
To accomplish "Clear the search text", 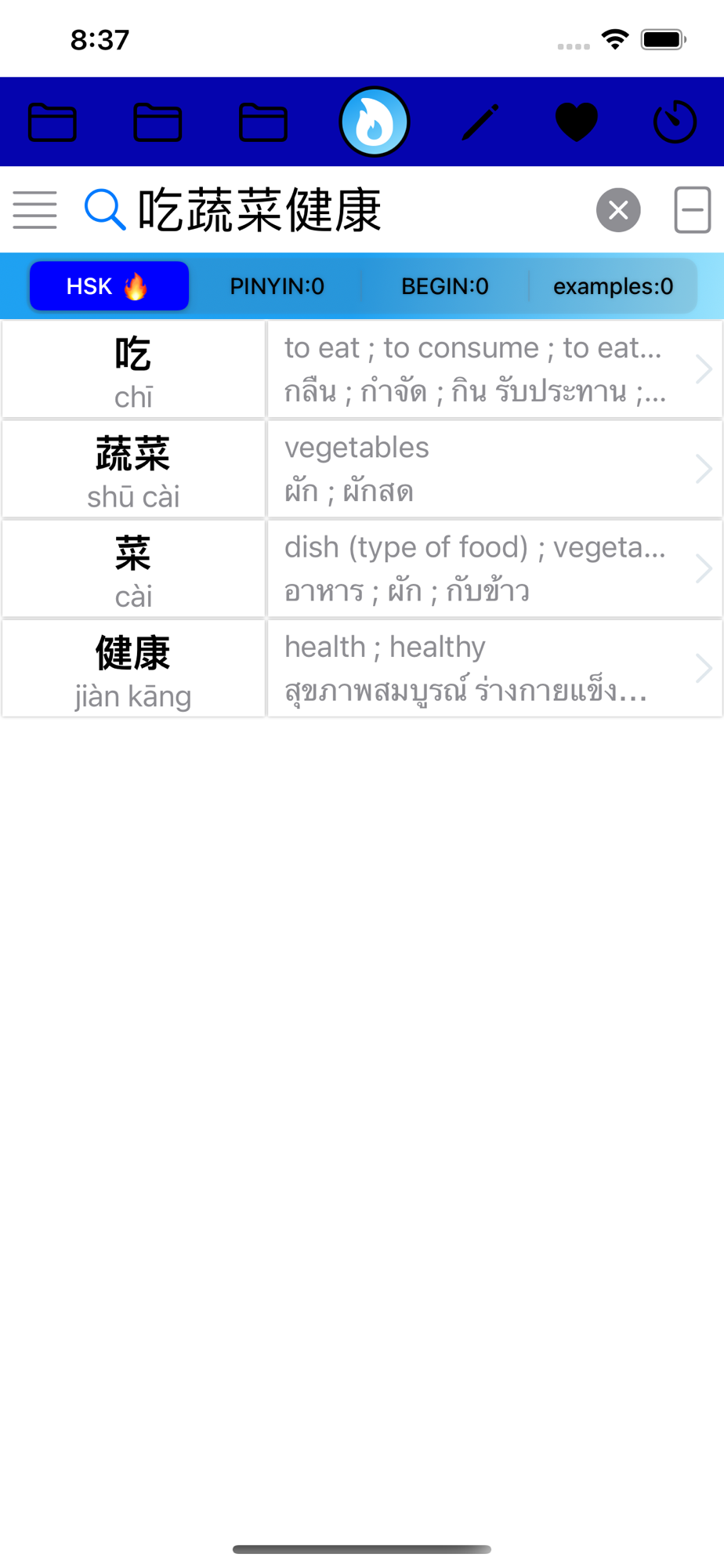I will tap(618, 210).
